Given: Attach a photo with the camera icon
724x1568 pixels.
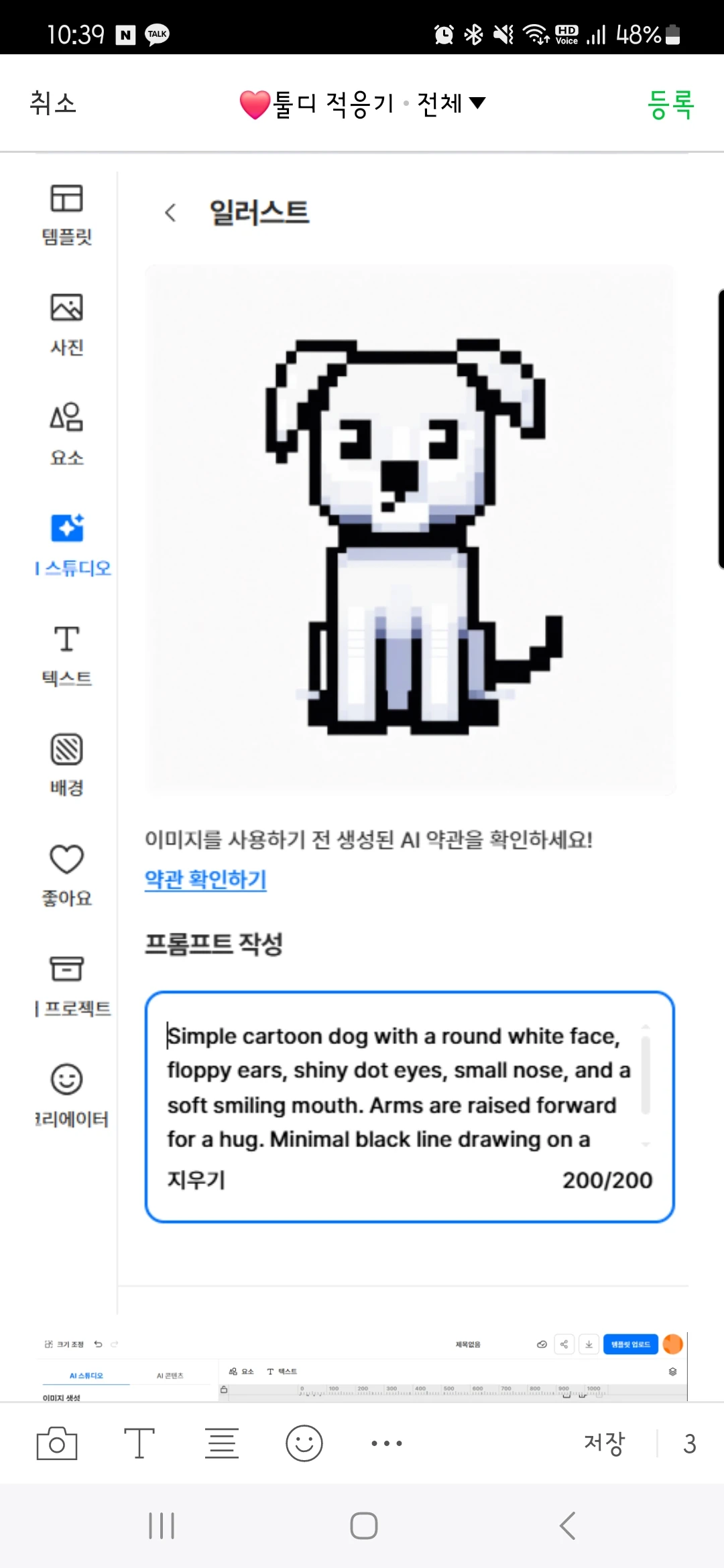Looking at the screenshot, I should tap(57, 1443).
